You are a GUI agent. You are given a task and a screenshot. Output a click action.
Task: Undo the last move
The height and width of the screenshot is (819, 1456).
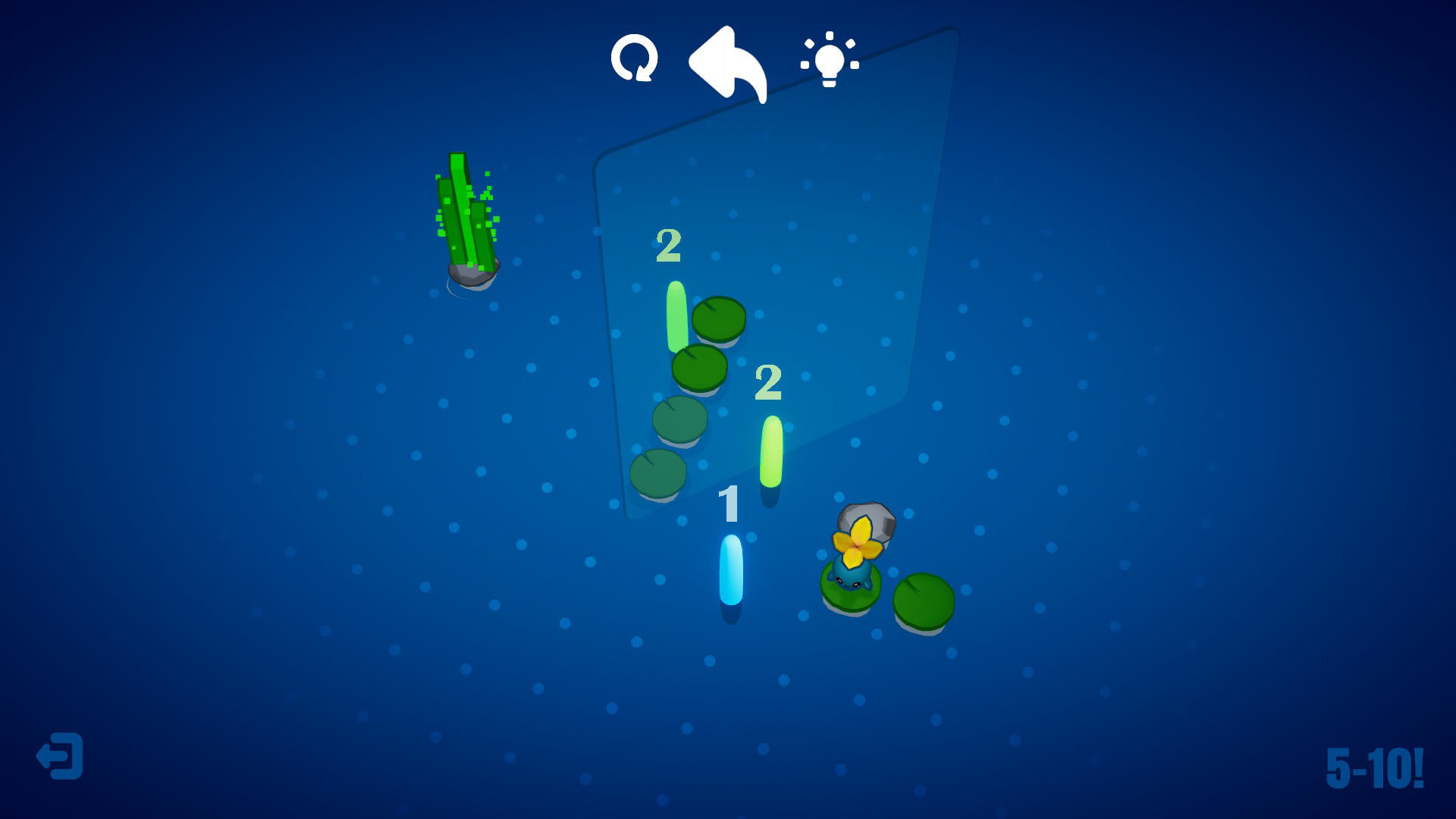pyautogui.click(x=728, y=64)
